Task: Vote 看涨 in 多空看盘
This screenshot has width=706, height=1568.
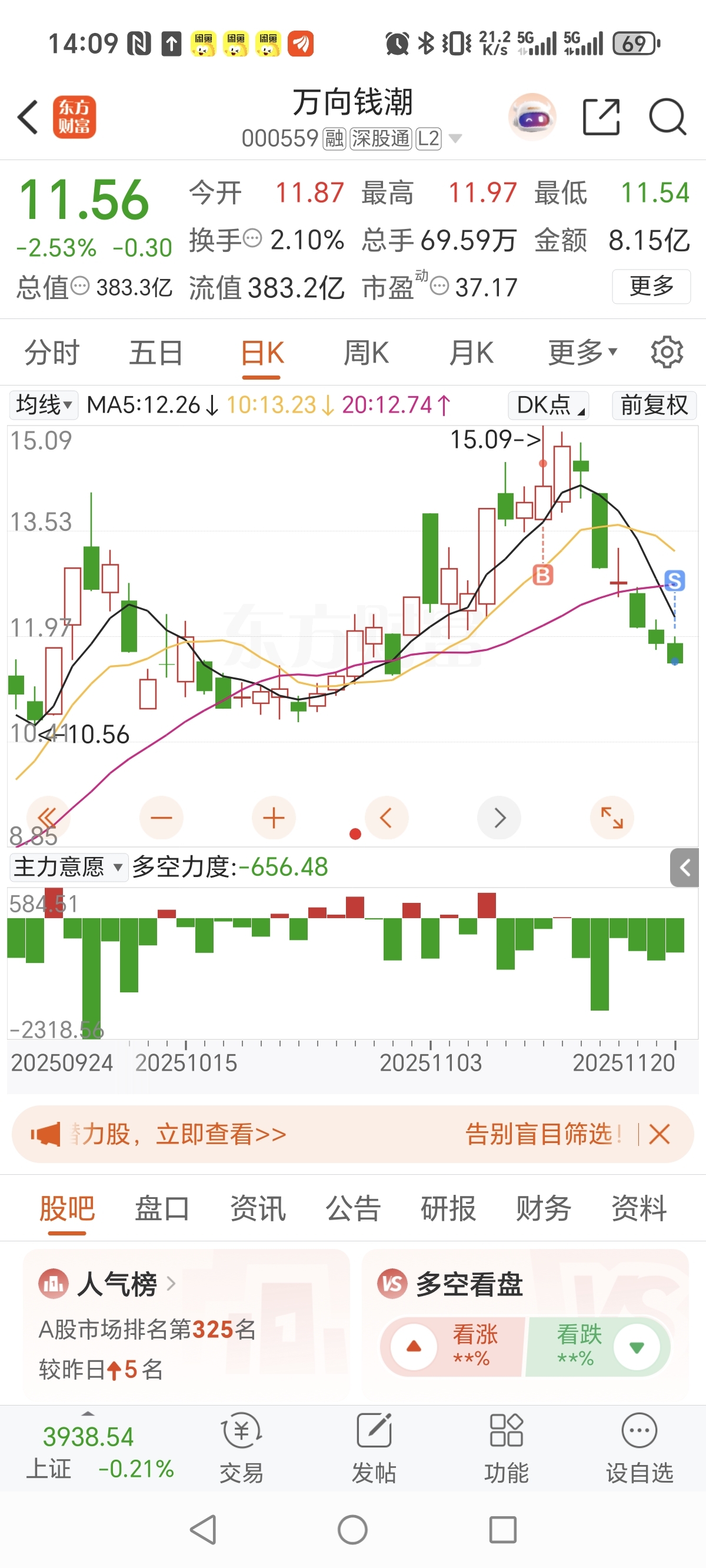Action: click(x=414, y=1347)
